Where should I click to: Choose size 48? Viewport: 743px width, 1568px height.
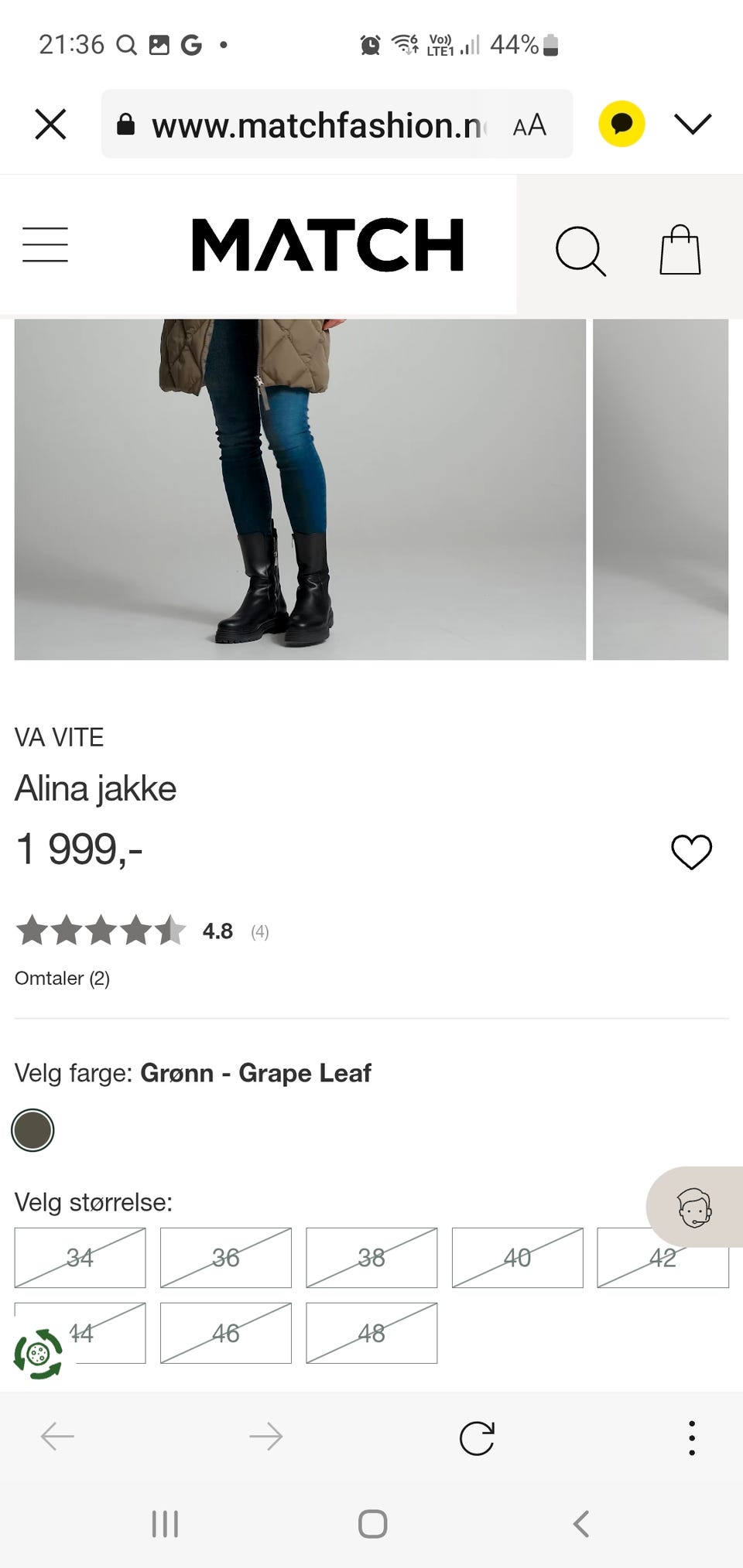click(x=371, y=1333)
